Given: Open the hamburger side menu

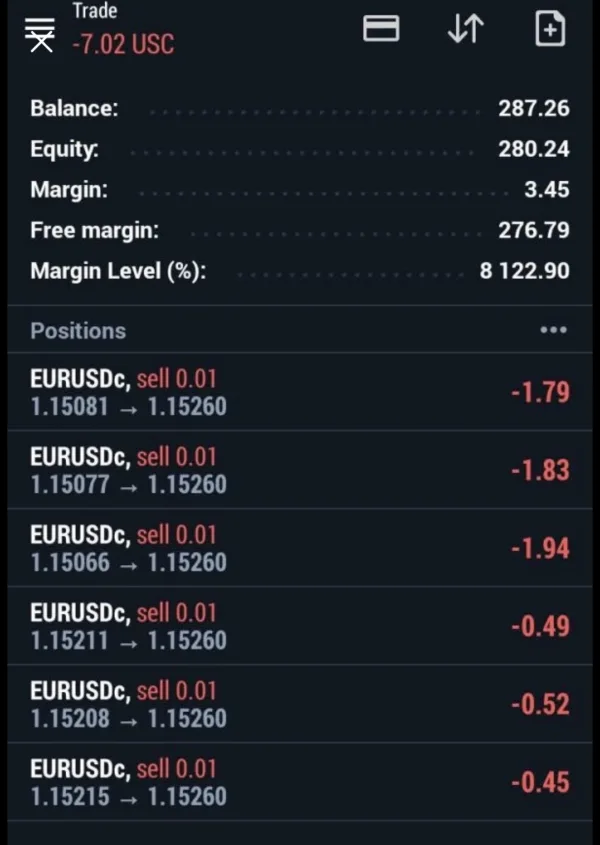Looking at the screenshot, I should 40,32.
